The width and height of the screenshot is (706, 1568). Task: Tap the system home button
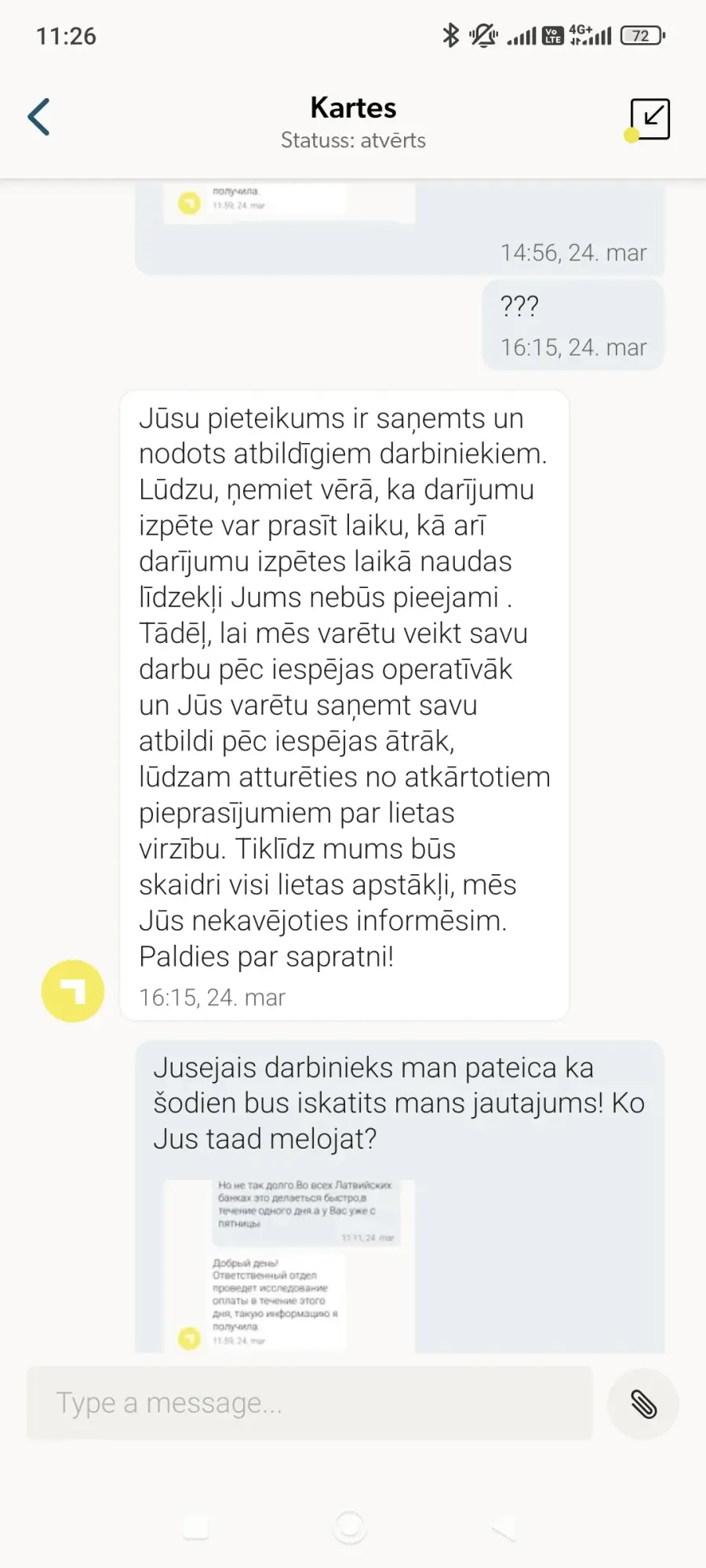pos(350,1526)
